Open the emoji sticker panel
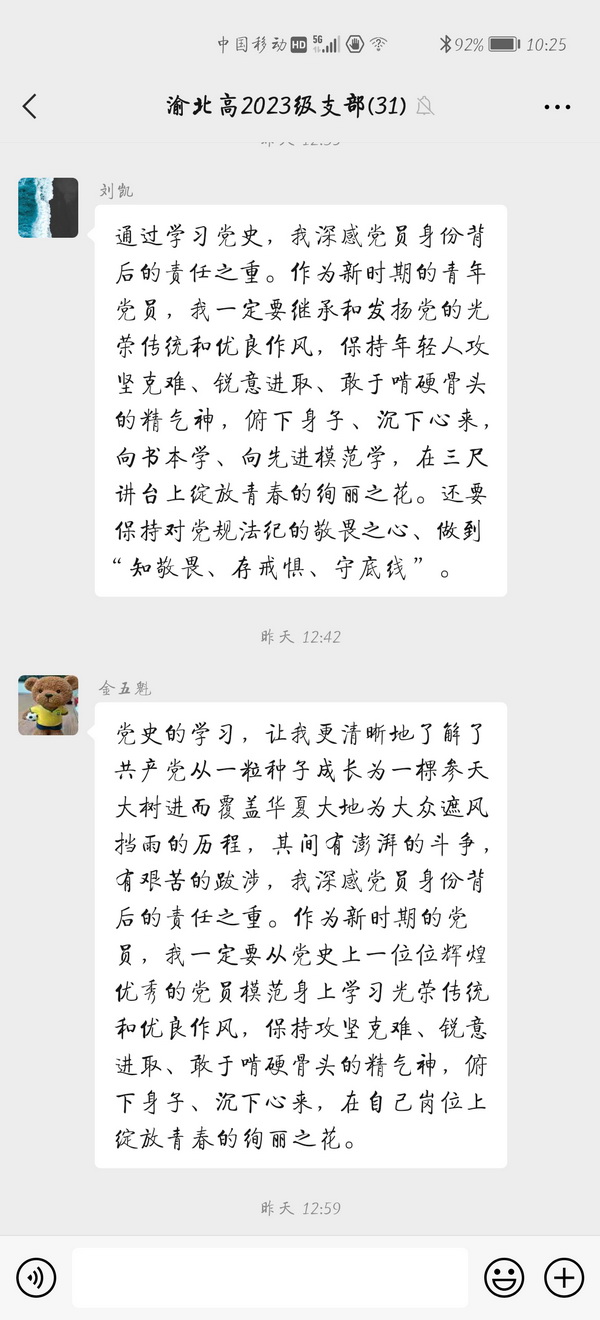 (x=504, y=1277)
